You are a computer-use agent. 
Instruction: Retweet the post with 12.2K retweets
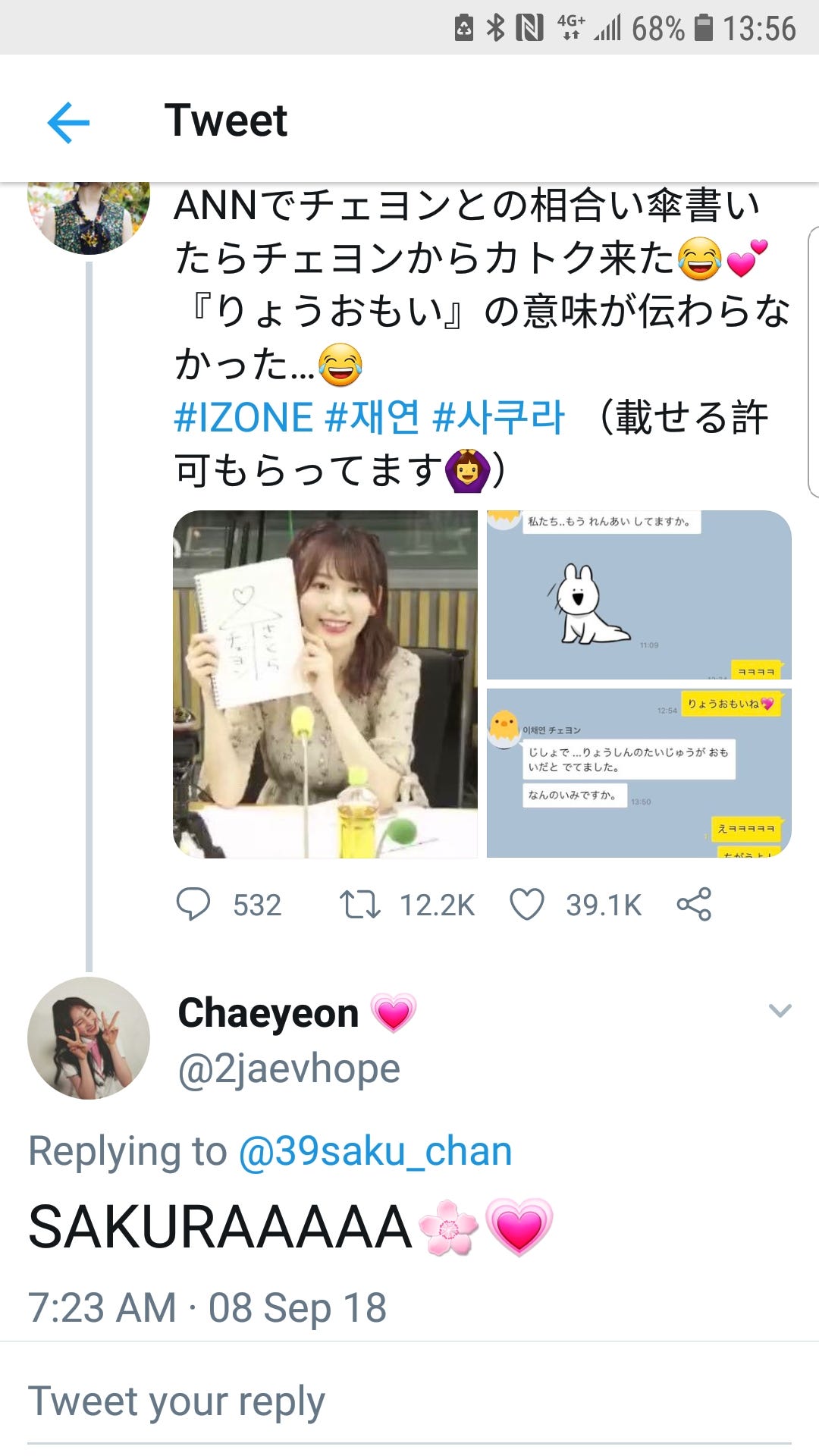click(360, 904)
